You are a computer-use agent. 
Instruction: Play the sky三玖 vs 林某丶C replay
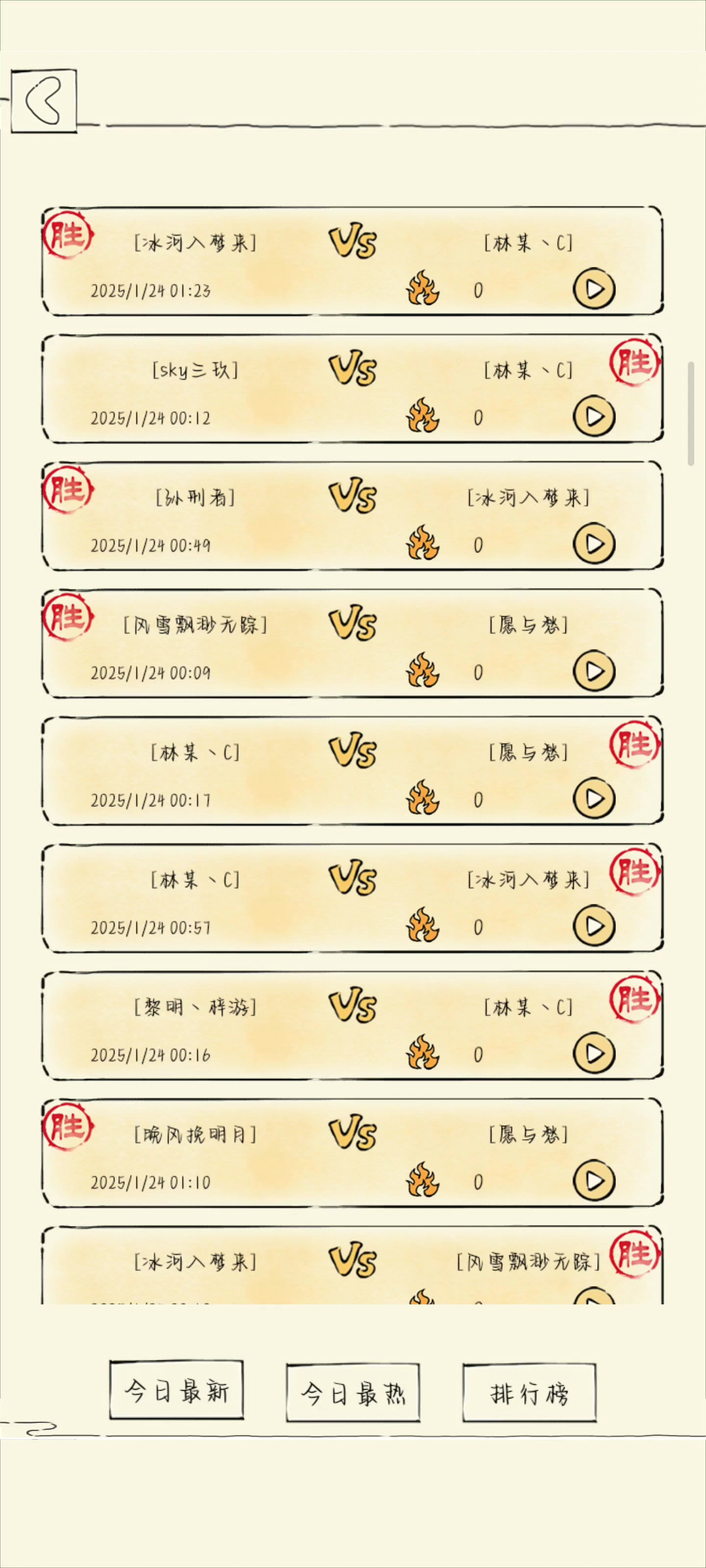pyautogui.click(x=593, y=416)
